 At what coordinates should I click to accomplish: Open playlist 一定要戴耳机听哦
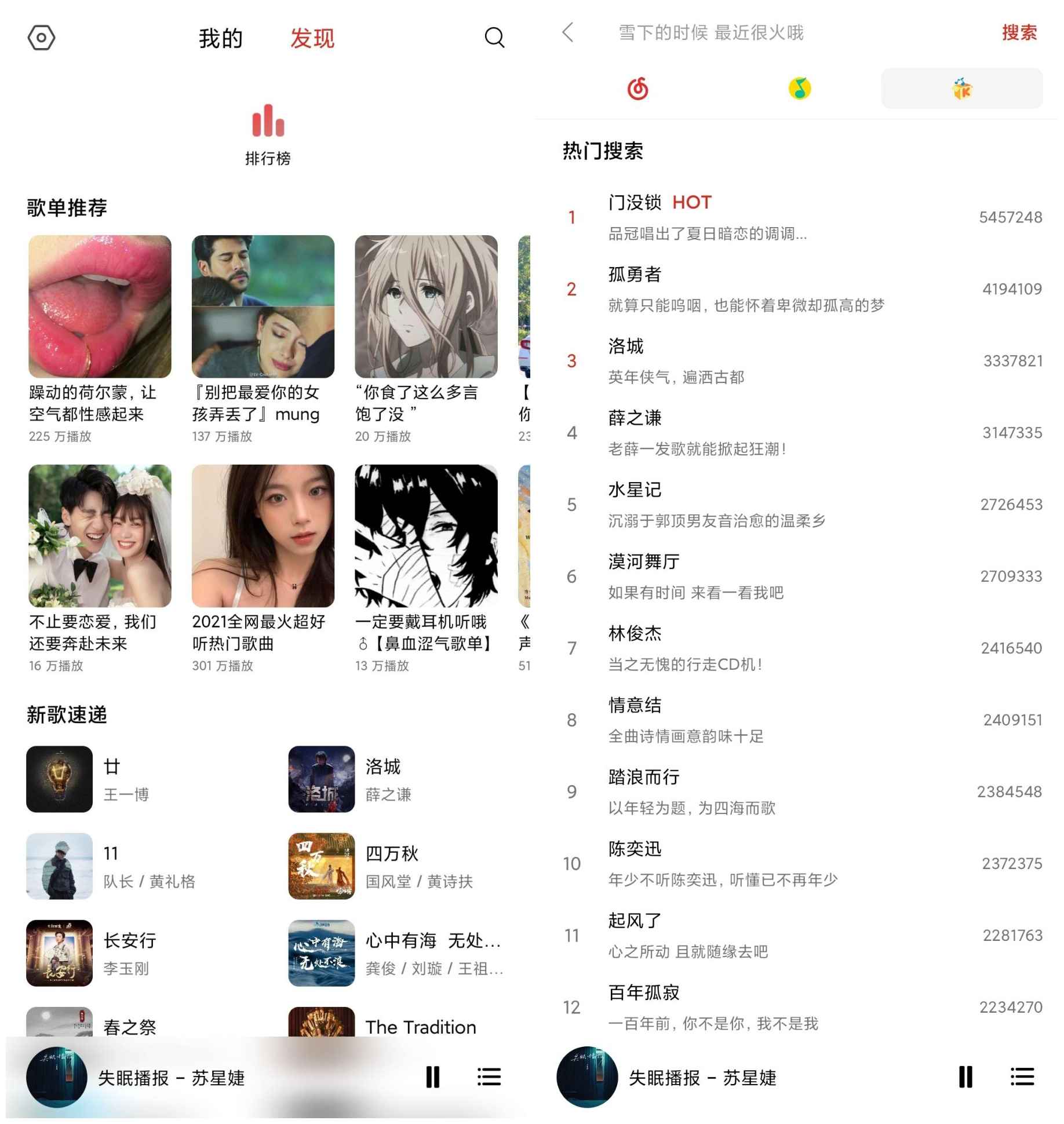tap(426, 536)
